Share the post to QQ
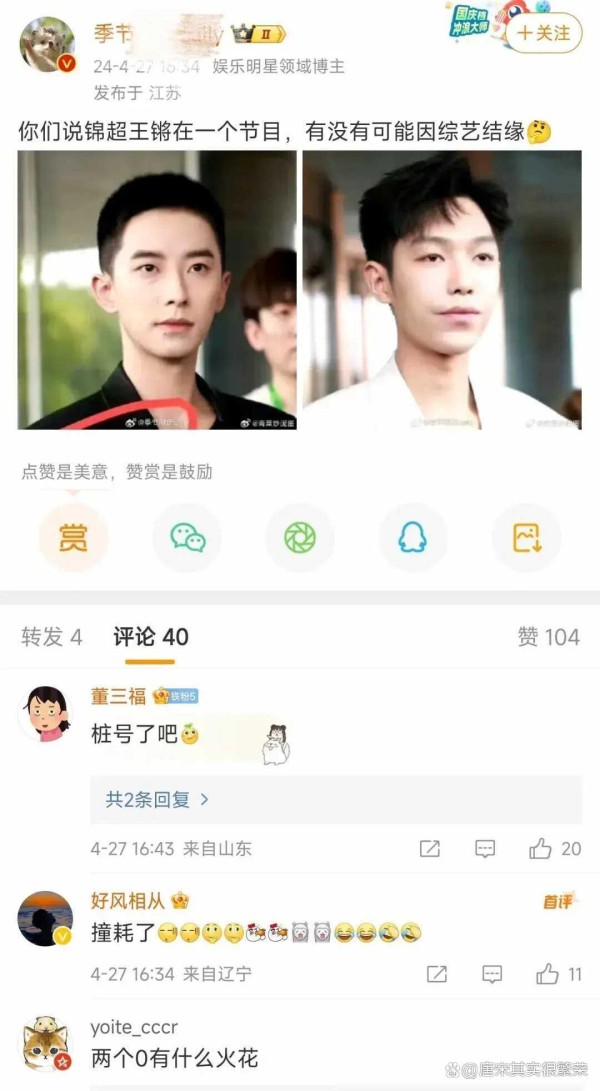The image size is (600, 1091). tap(412, 538)
